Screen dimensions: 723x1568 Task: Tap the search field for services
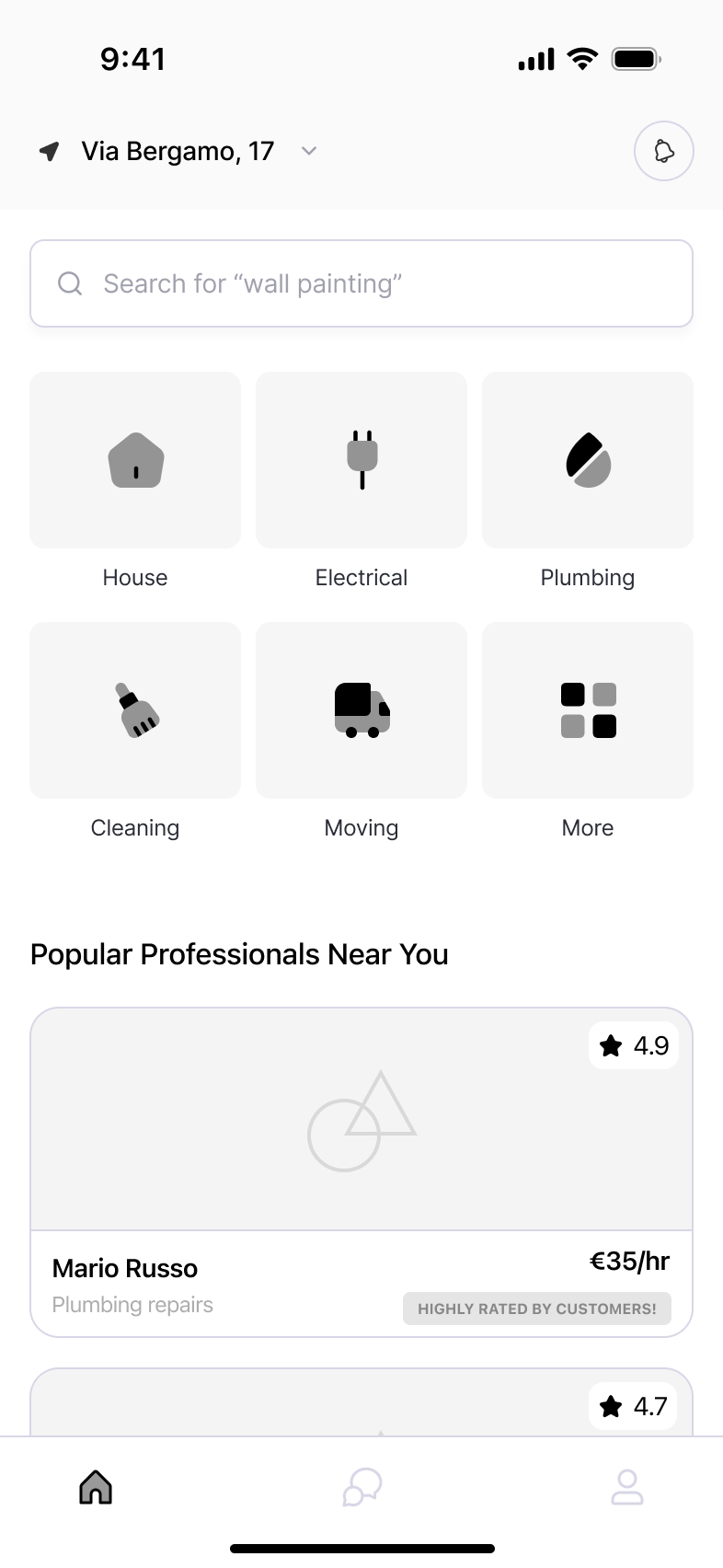[x=361, y=283]
